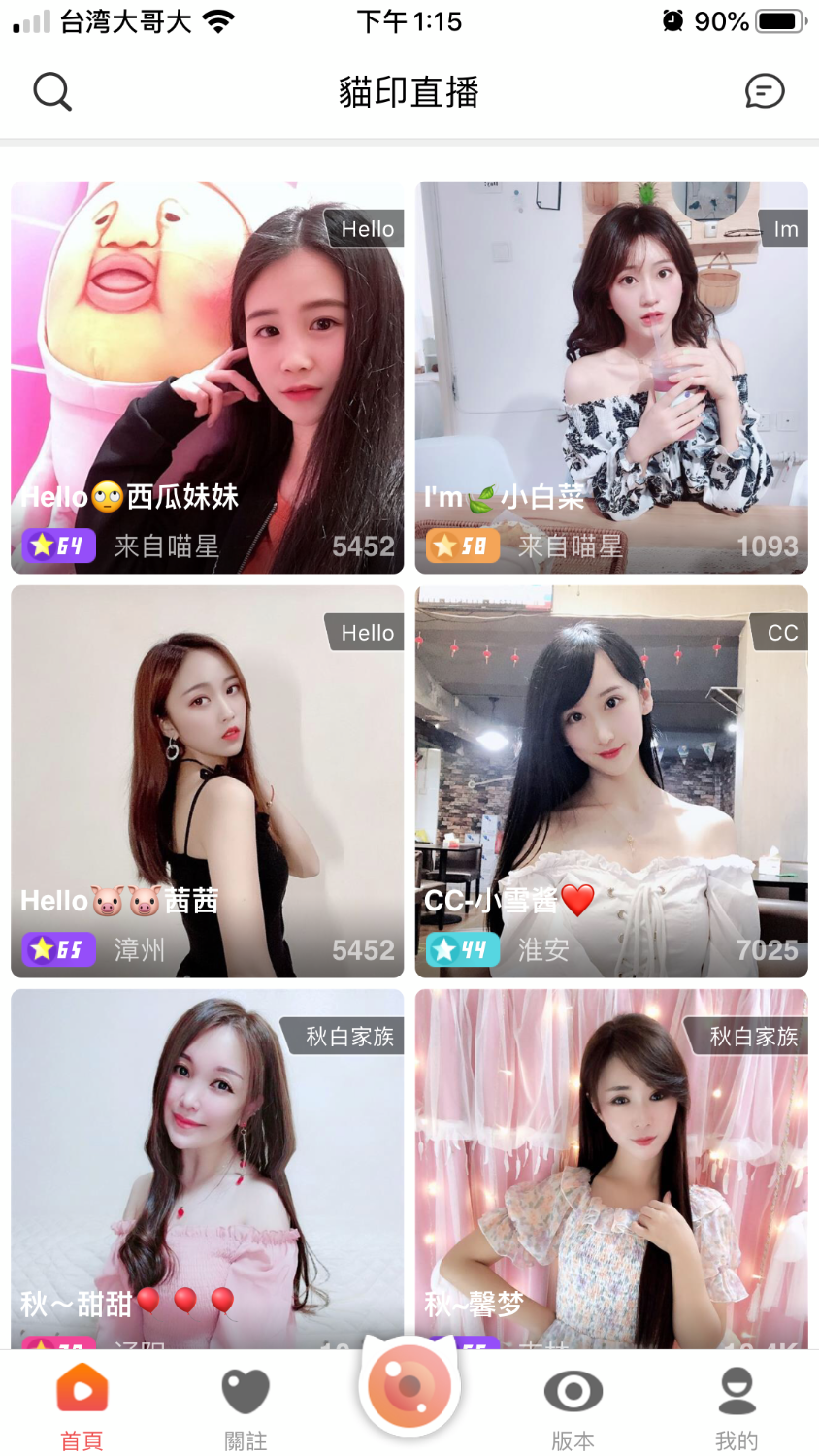Screen dimensions: 819x1456
Task: Open 西瓜妹妹's live stream
Action: point(207,378)
